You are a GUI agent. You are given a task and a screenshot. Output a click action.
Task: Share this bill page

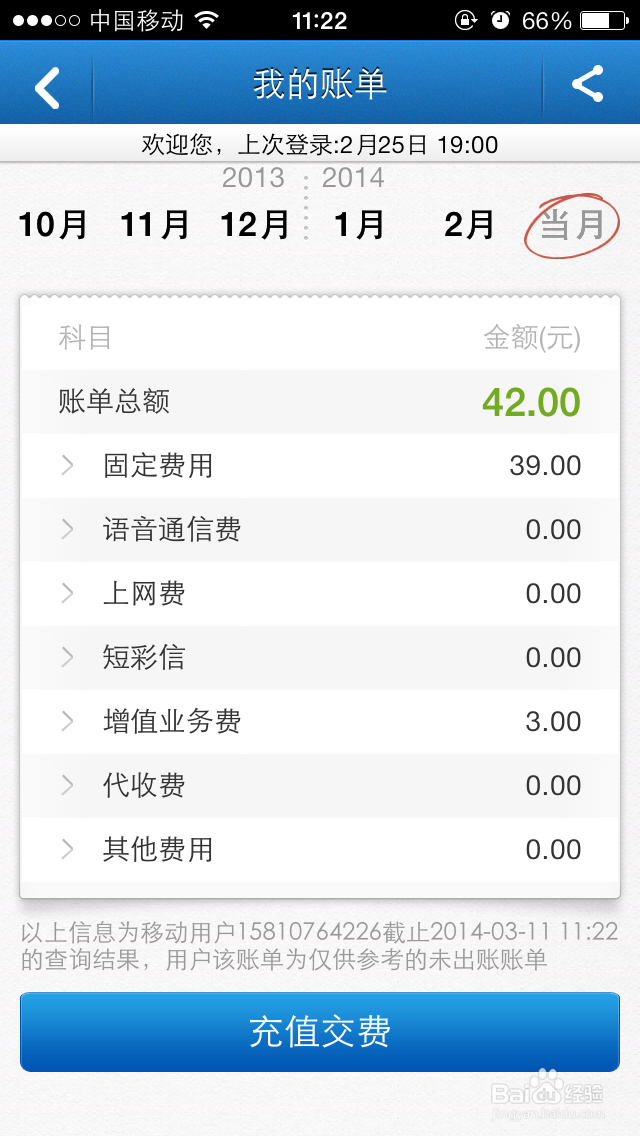(588, 85)
